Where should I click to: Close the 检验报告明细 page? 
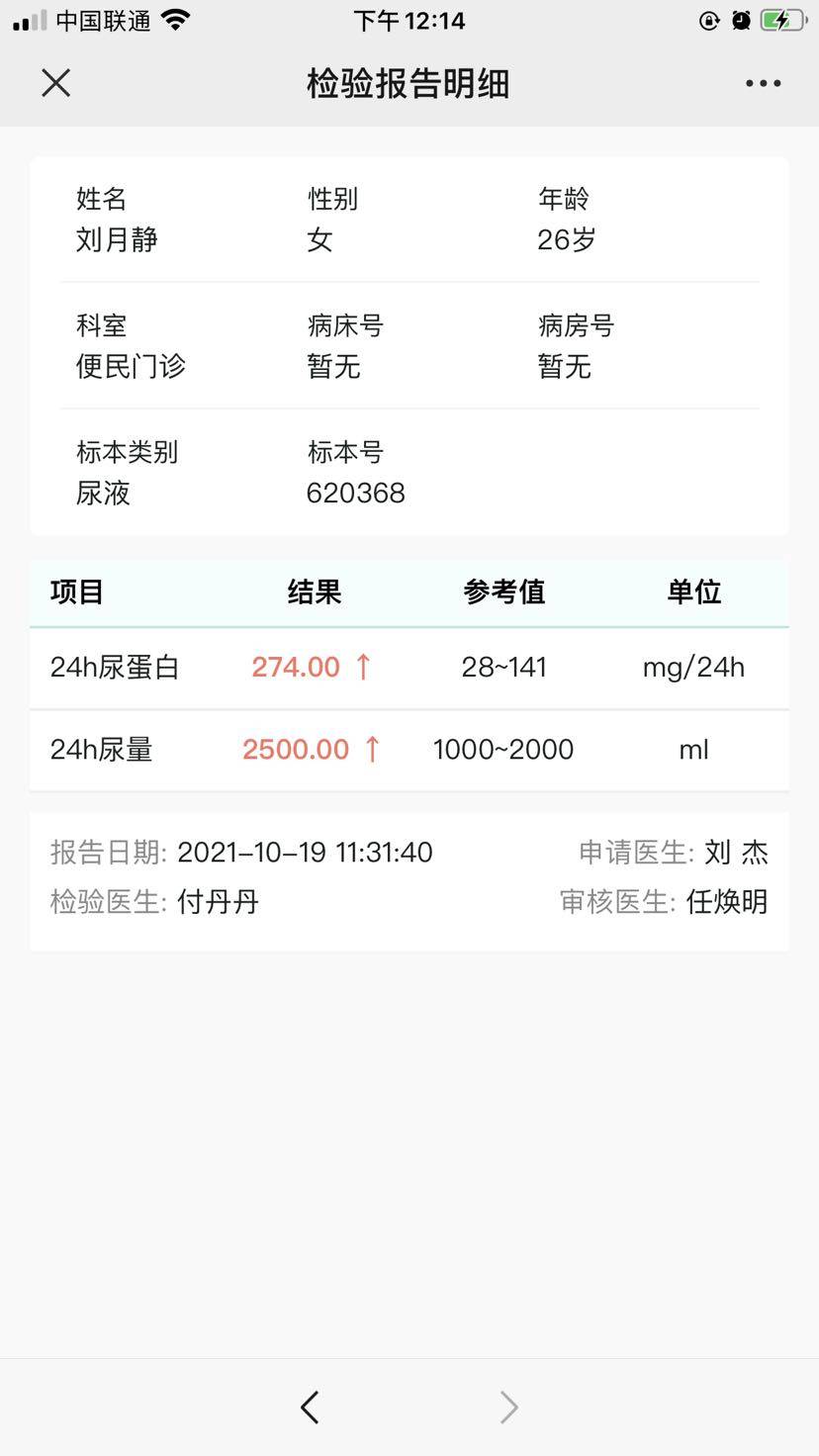tap(56, 83)
